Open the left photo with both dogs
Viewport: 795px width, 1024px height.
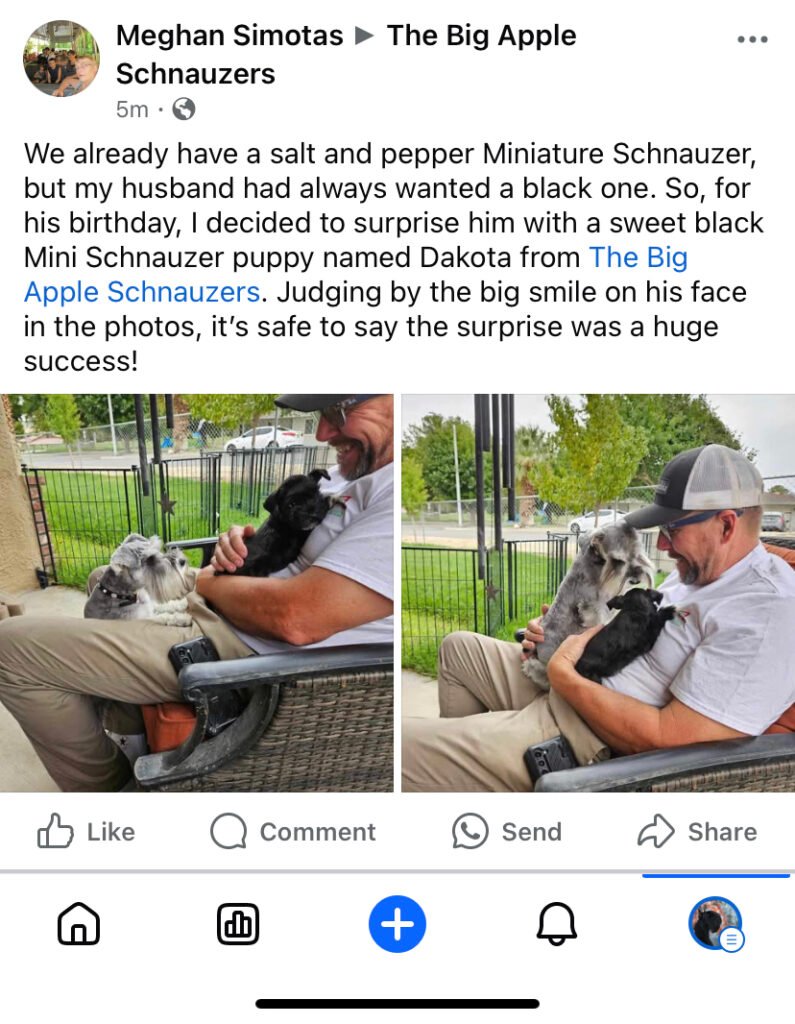pos(197,592)
